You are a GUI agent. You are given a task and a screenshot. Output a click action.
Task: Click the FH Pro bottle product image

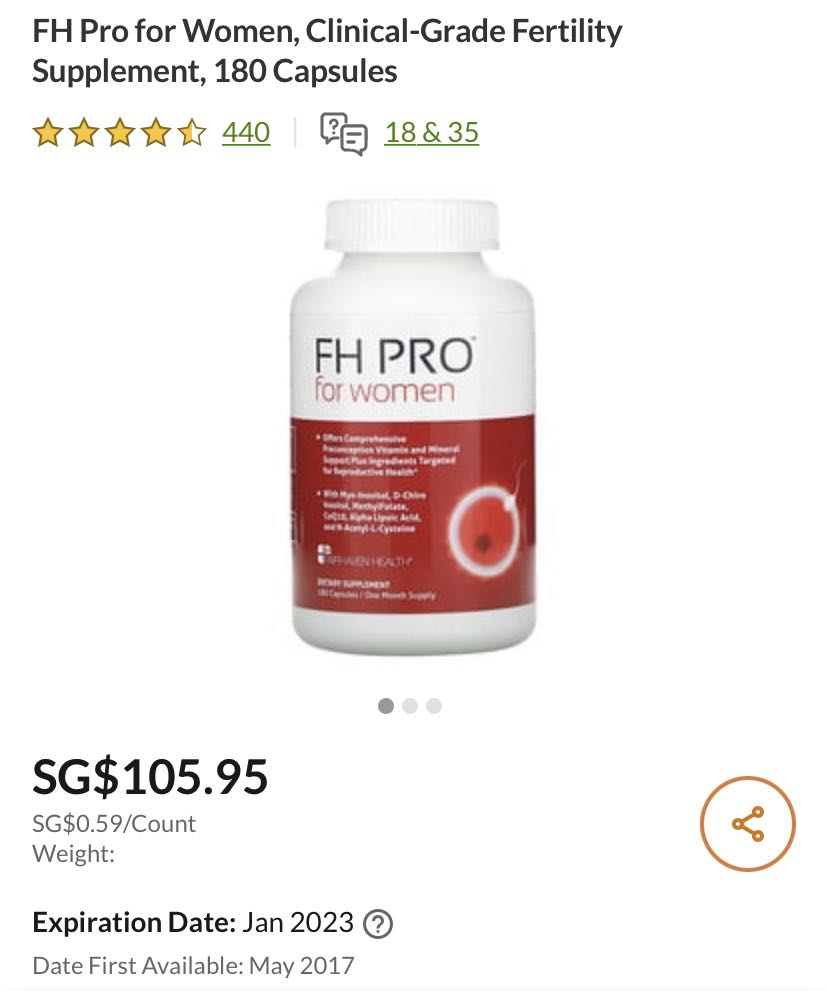tap(414, 430)
